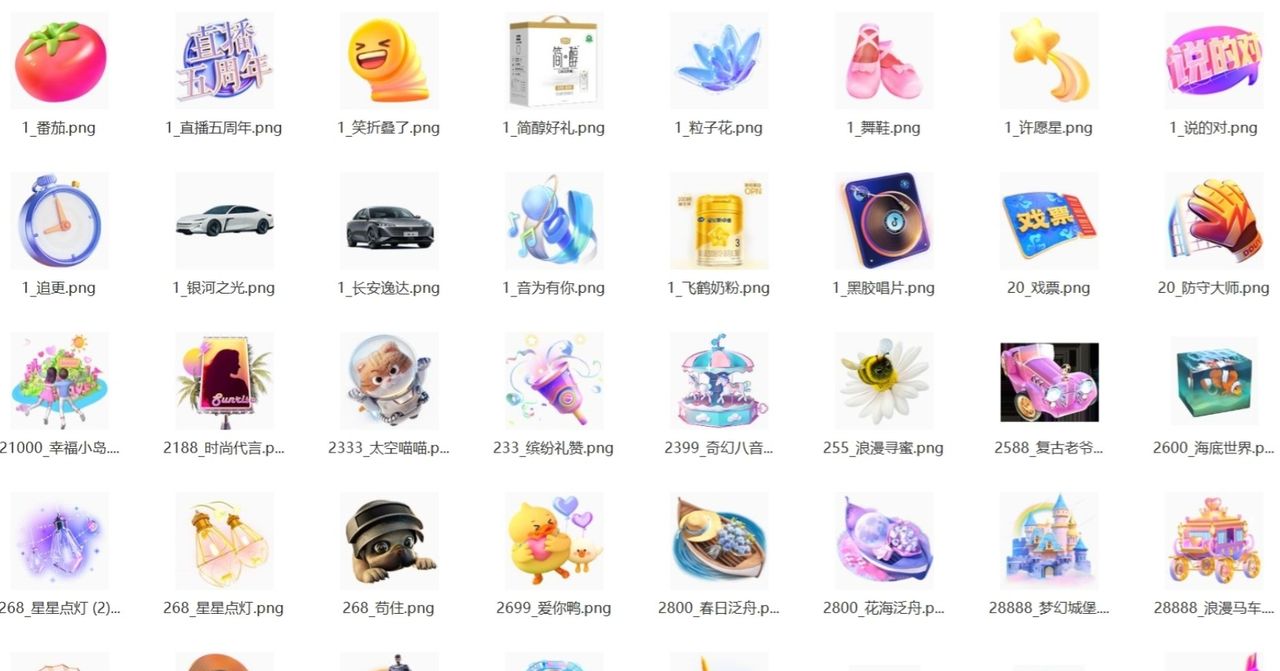Open 1_黑胶唱片.png vinyl record image
This screenshot has width=1280, height=671.
point(883,222)
